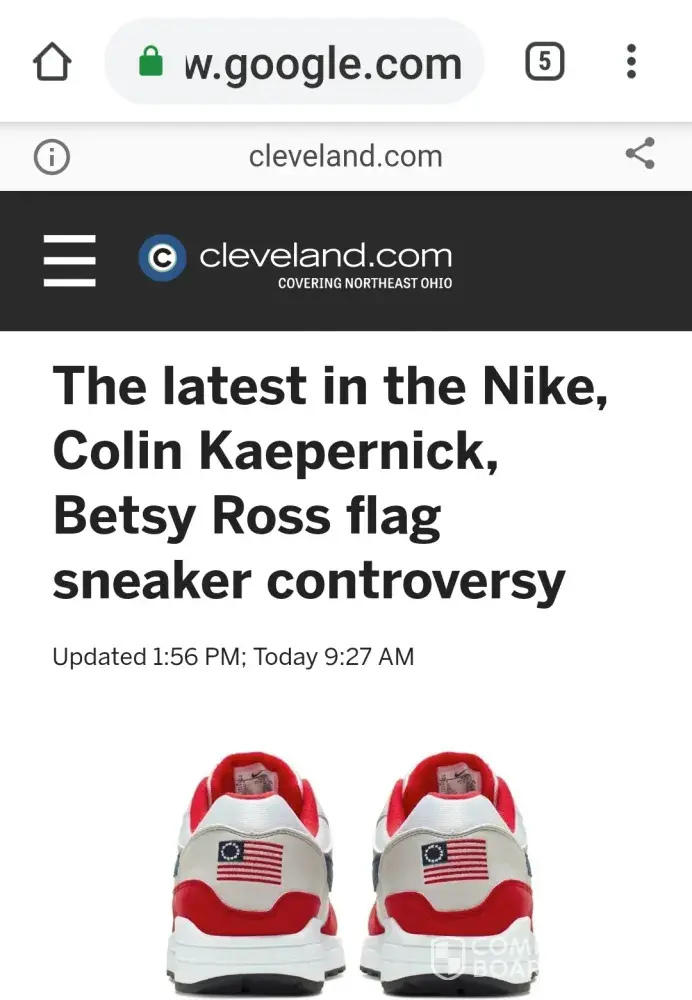Open the tab switcher showing 5 tabs
This screenshot has height=1000, width=692.
pyautogui.click(x=544, y=63)
